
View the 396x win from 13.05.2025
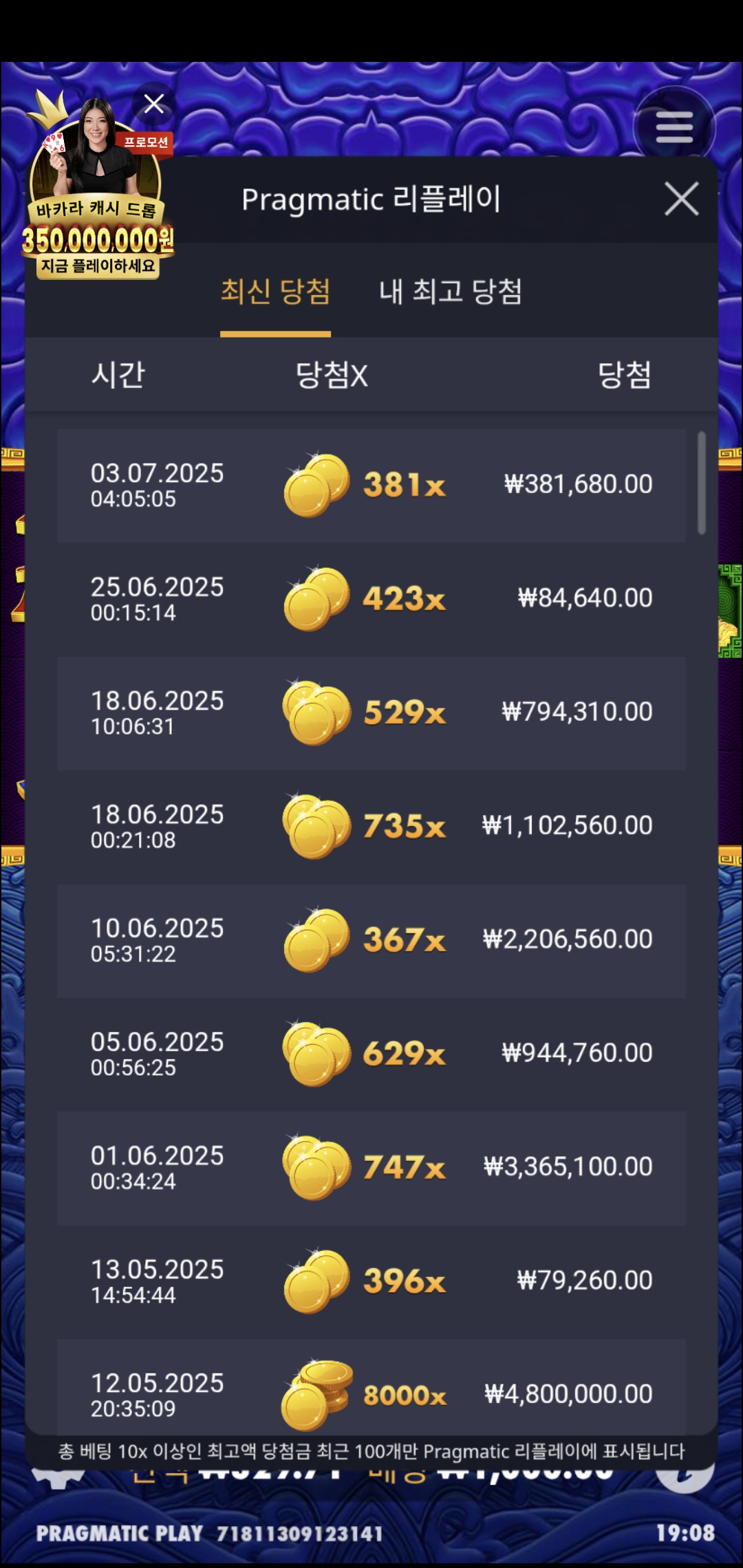[371, 1281]
